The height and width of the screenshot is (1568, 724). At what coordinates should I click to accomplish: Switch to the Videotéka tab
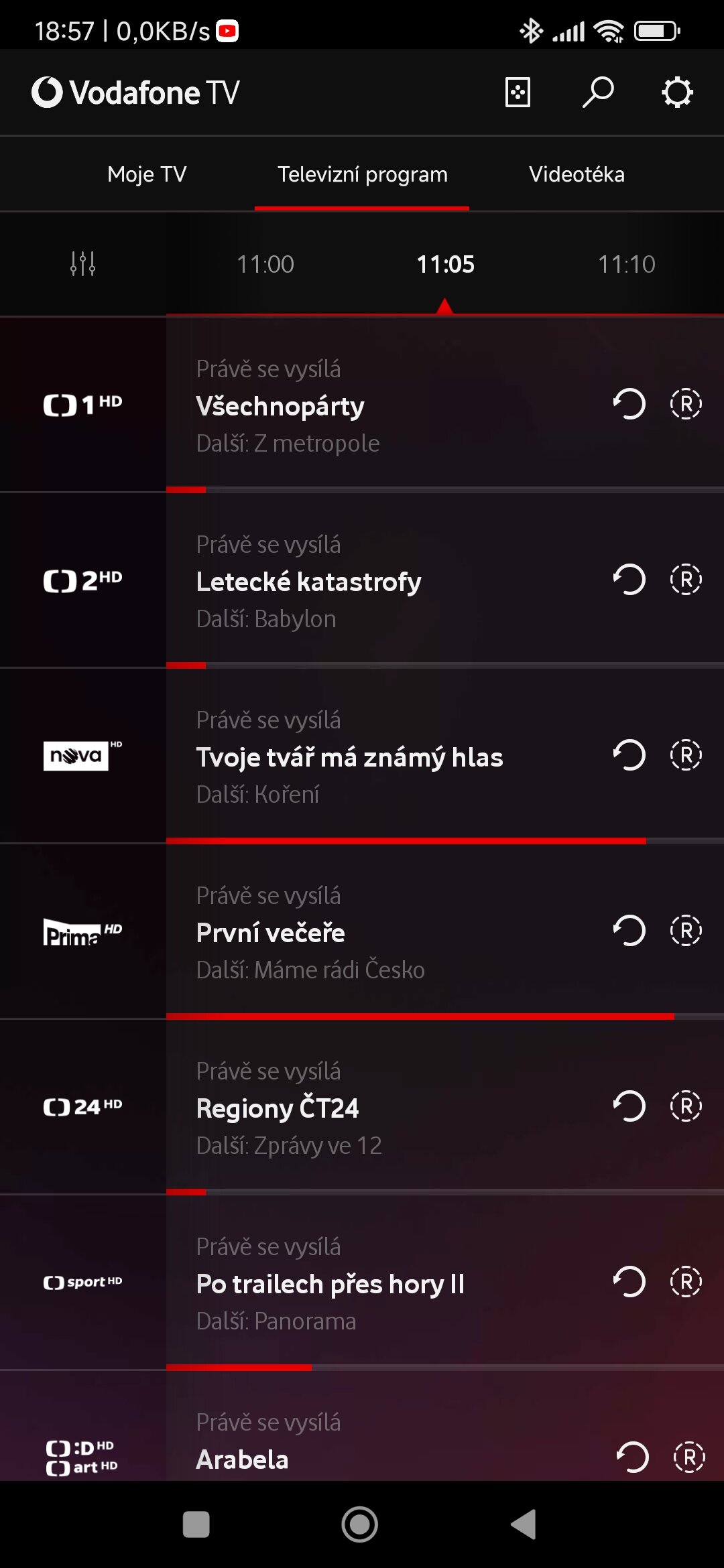(577, 174)
